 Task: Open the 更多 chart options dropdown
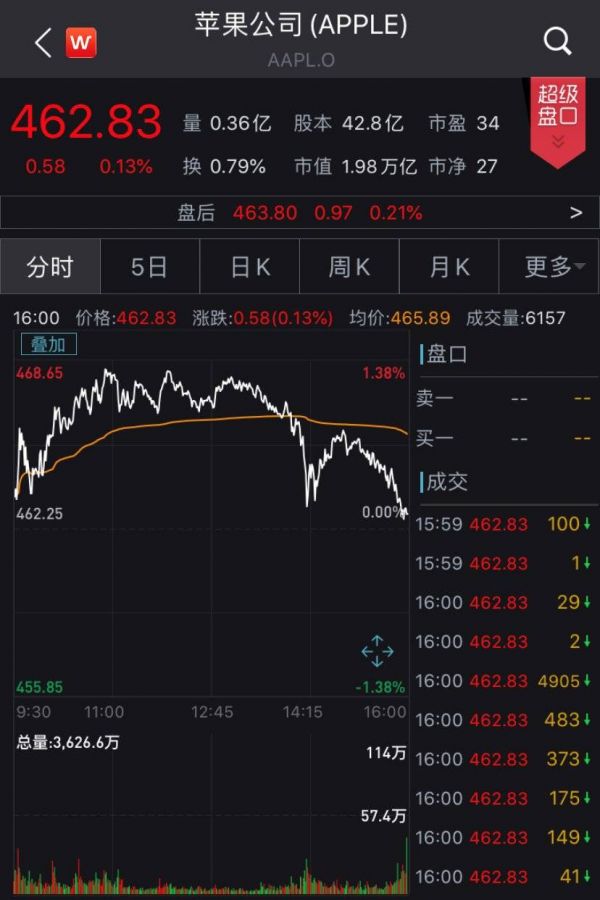coord(549,267)
